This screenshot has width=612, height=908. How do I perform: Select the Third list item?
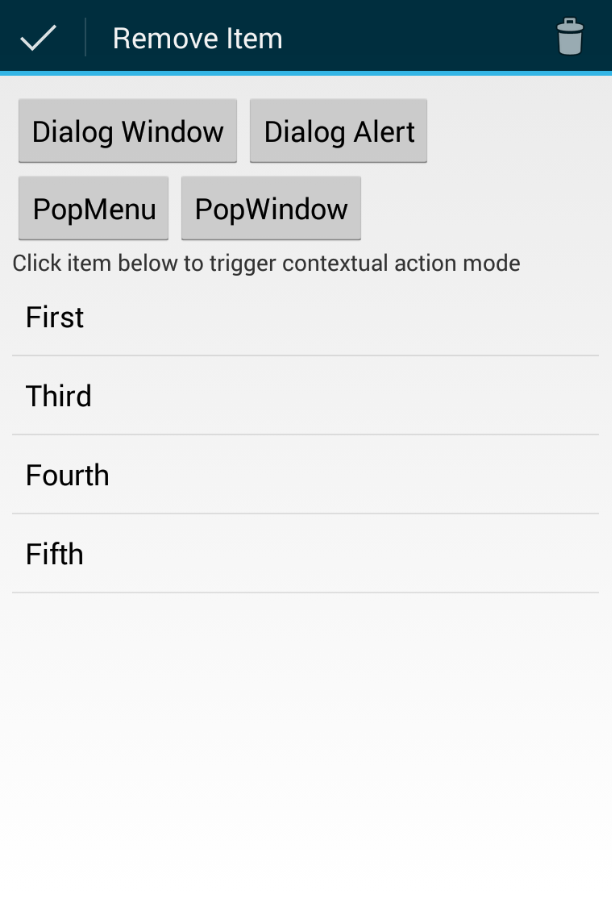click(x=305, y=396)
